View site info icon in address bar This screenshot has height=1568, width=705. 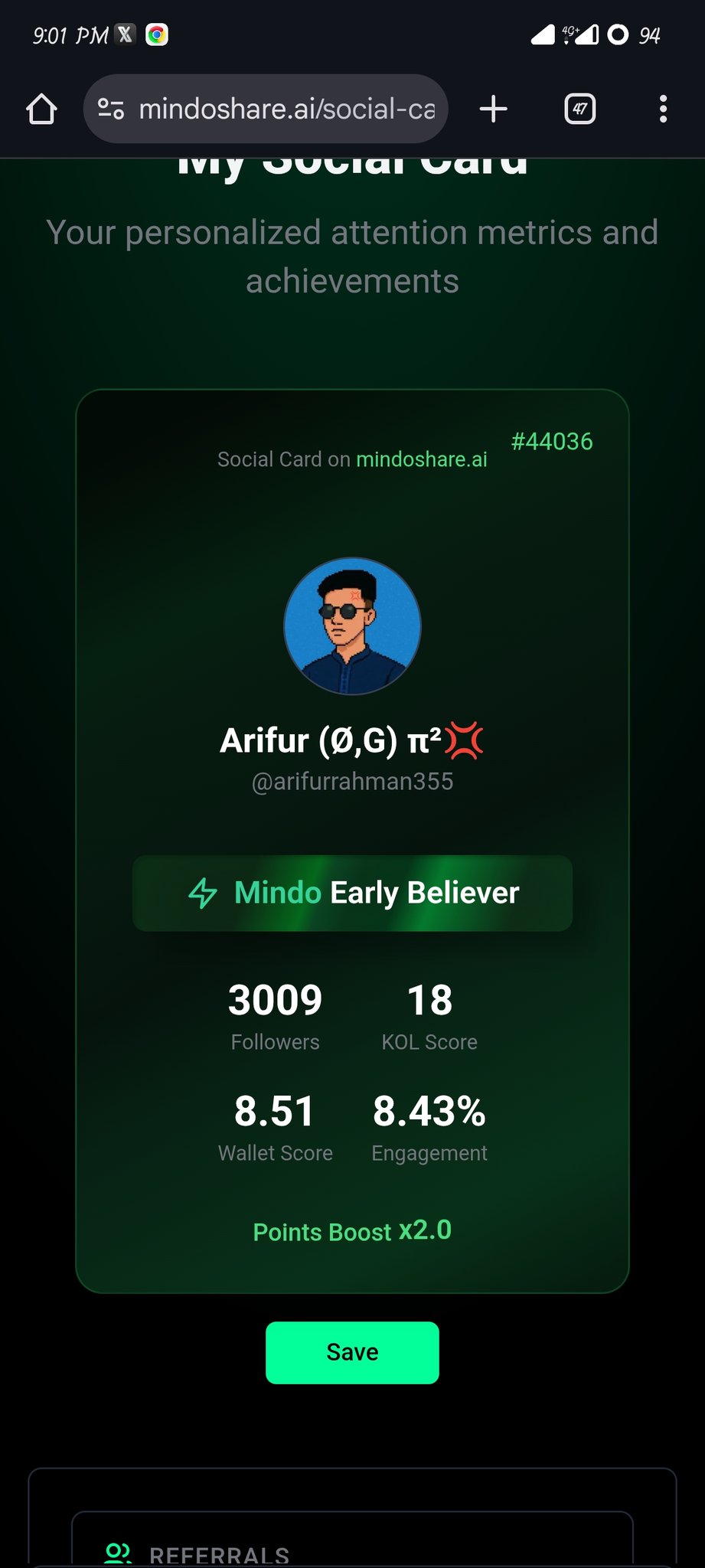[x=111, y=109]
